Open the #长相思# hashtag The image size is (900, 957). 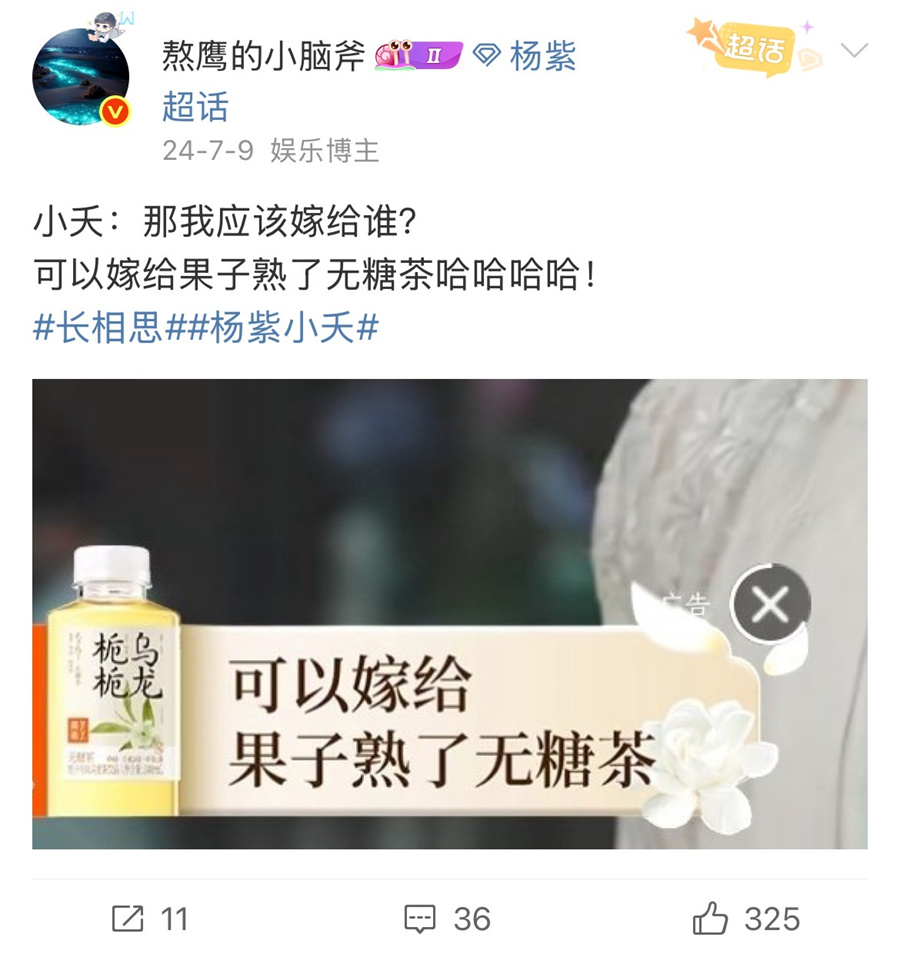(98, 327)
